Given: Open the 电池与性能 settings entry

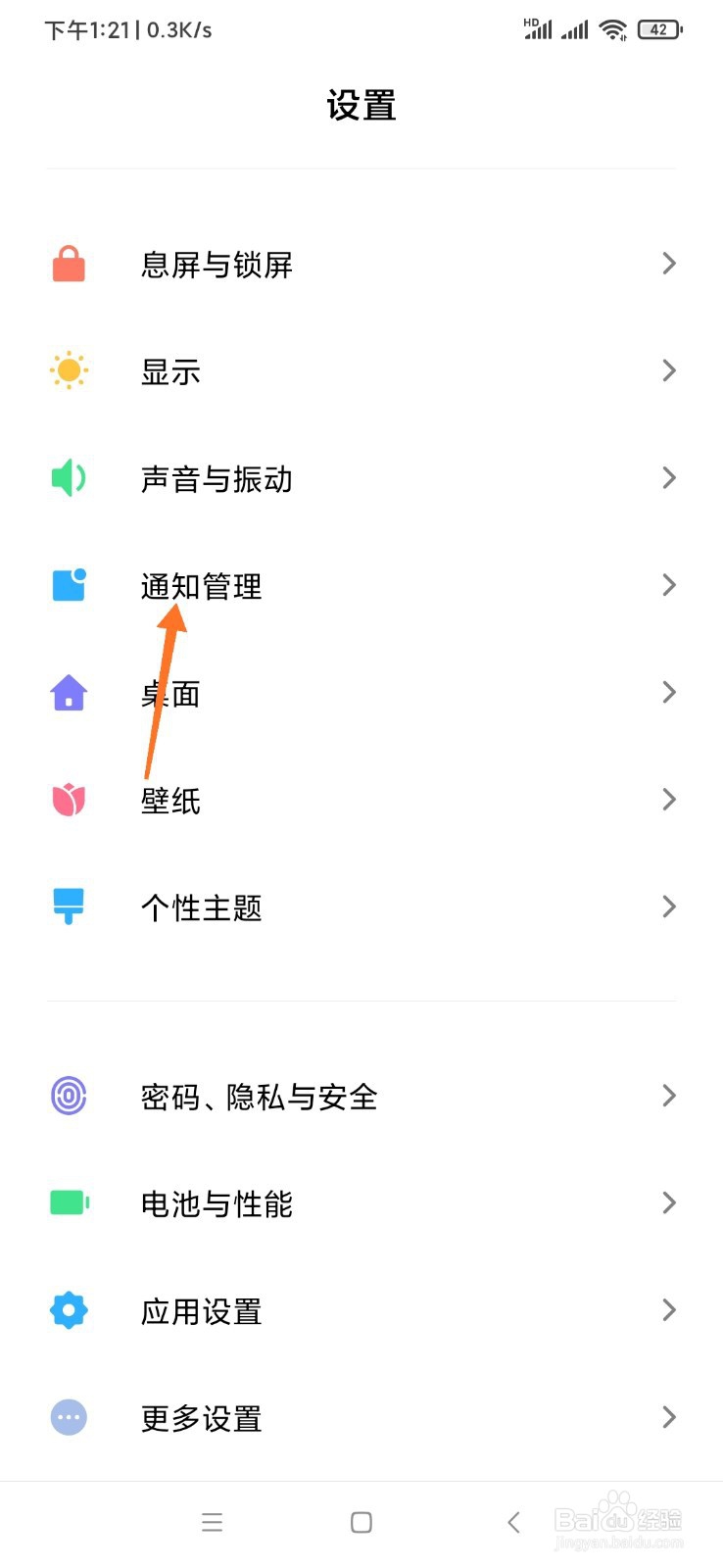Looking at the screenshot, I should [x=361, y=1203].
